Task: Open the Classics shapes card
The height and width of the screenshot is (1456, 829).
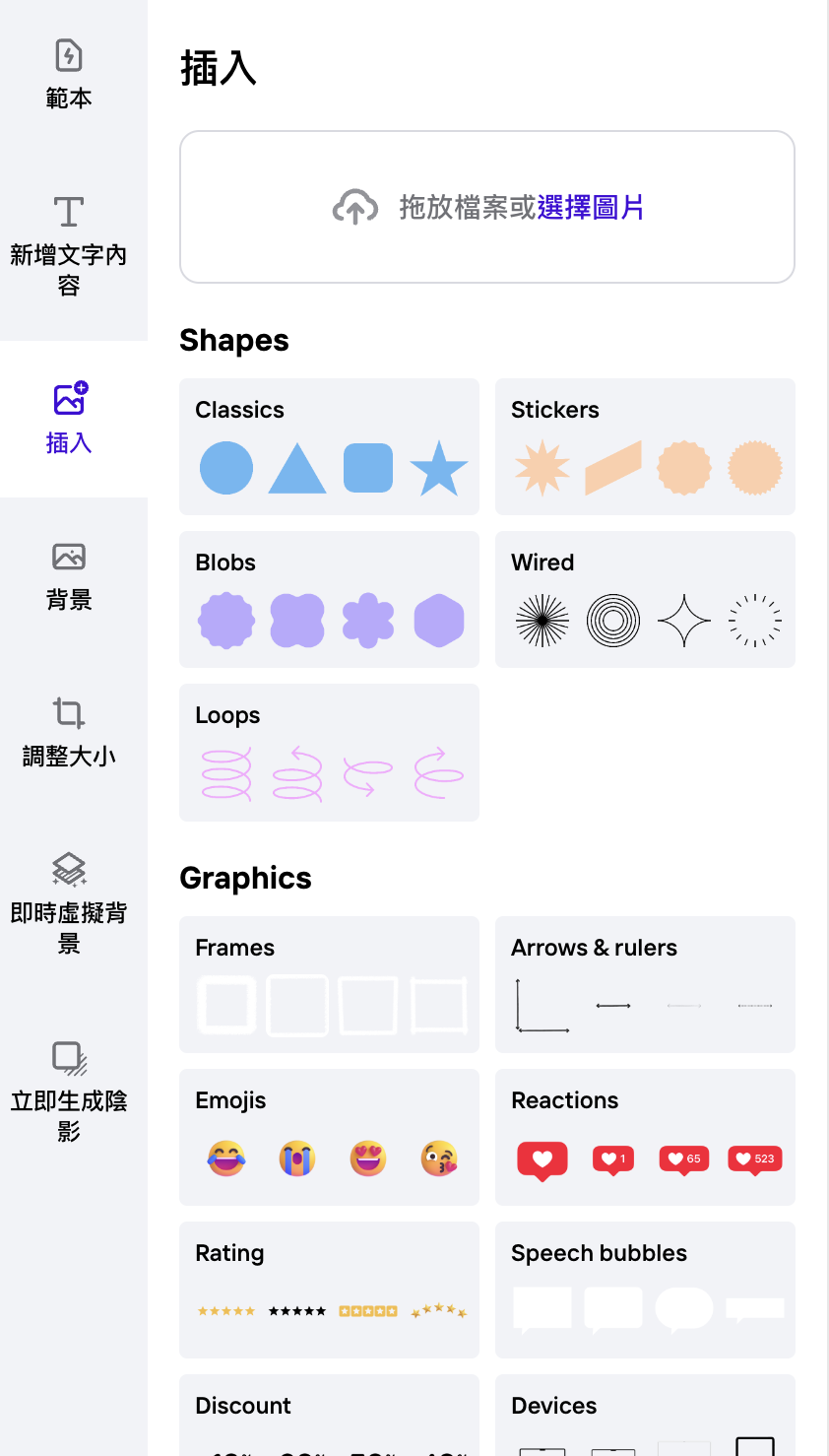Action: [x=329, y=446]
